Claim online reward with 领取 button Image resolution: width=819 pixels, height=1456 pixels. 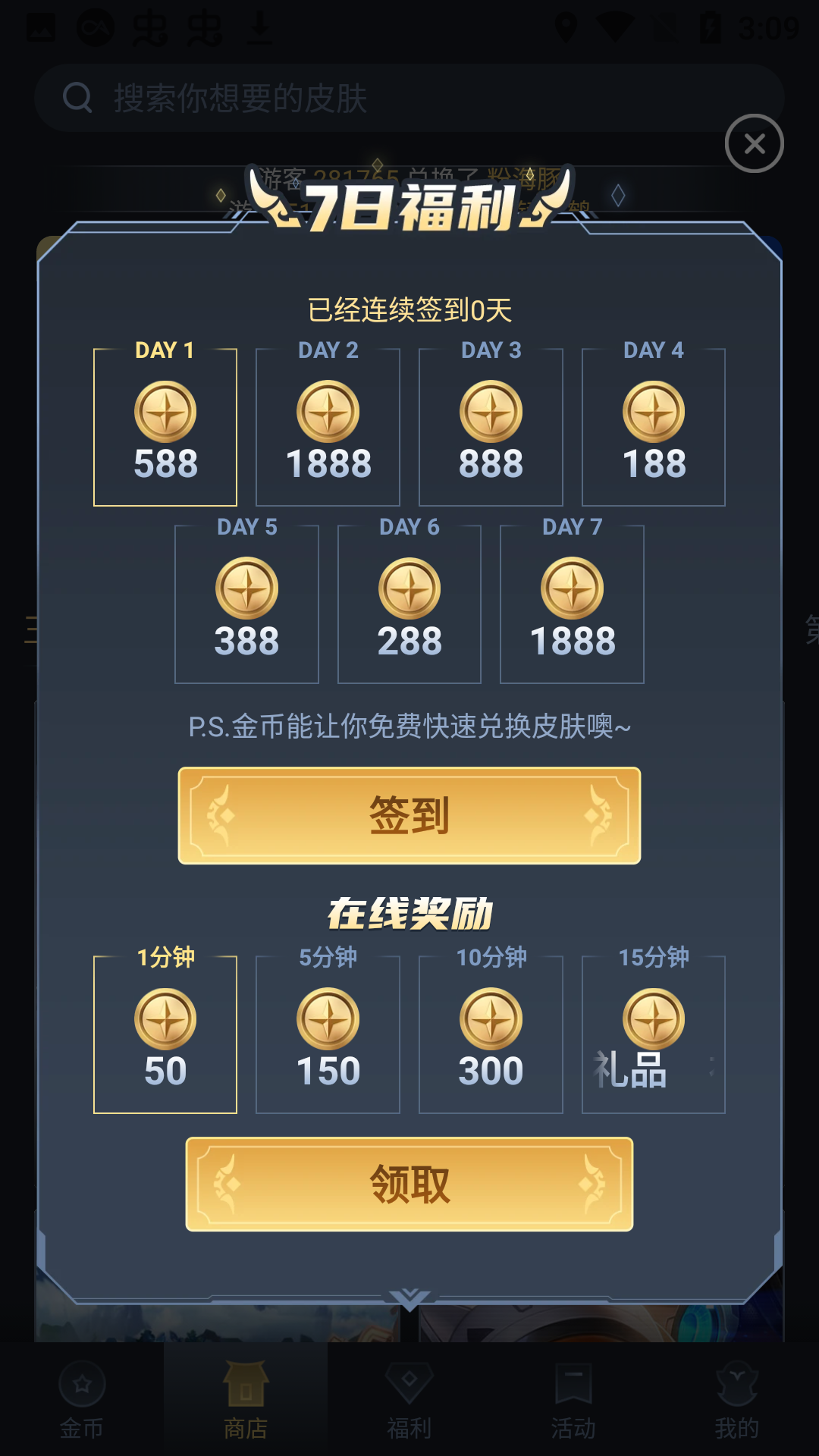click(x=409, y=1184)
